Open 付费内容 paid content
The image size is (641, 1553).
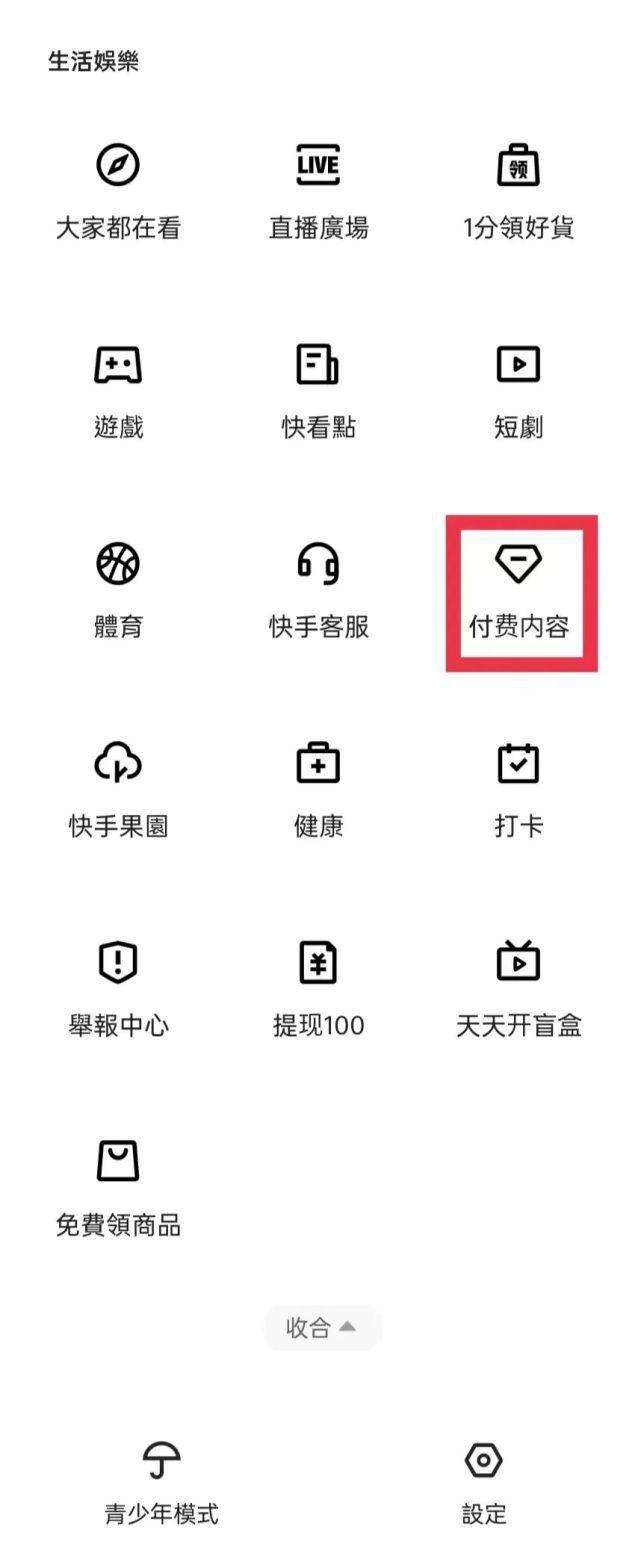[519, 592]
